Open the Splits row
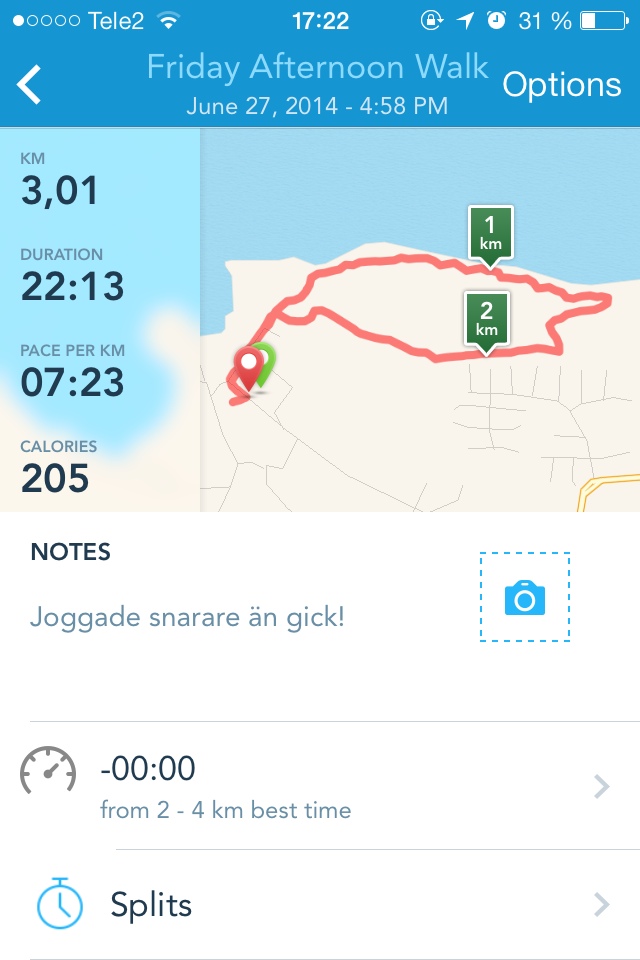The width and height of the screenshot is (640, 960). click(320, 906)
